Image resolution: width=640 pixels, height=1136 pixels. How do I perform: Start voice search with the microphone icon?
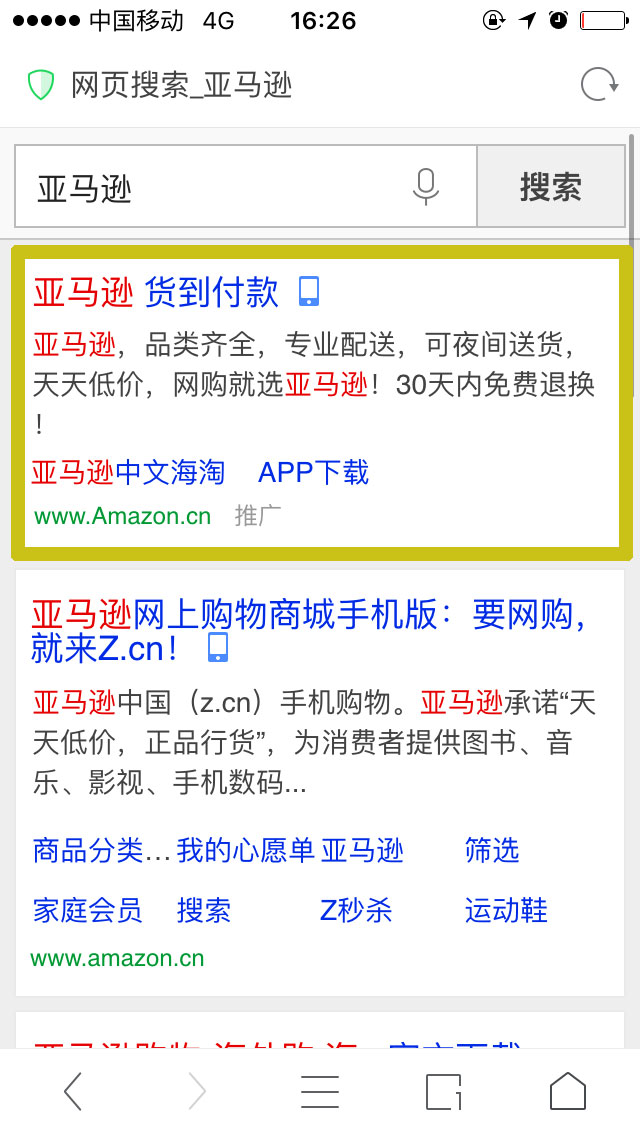[425, 186]
